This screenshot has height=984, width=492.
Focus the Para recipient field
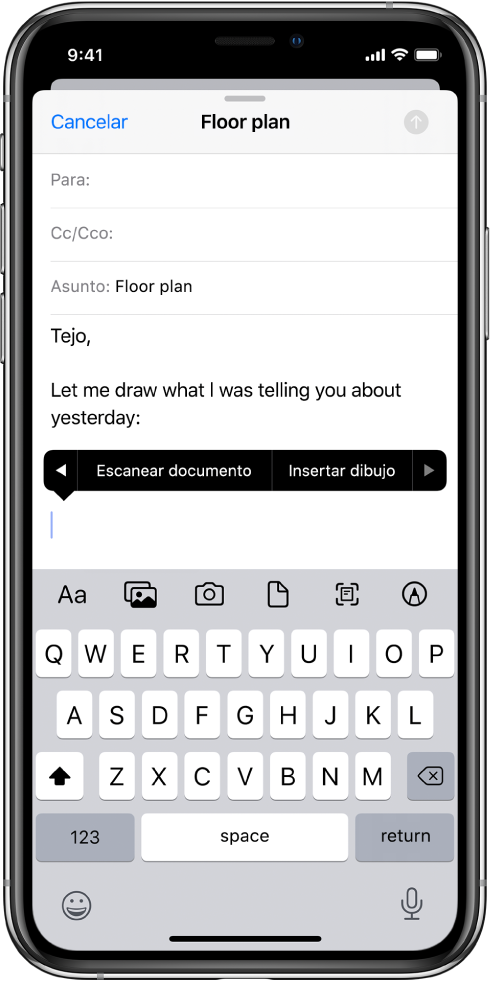click(x=254, y=181)
